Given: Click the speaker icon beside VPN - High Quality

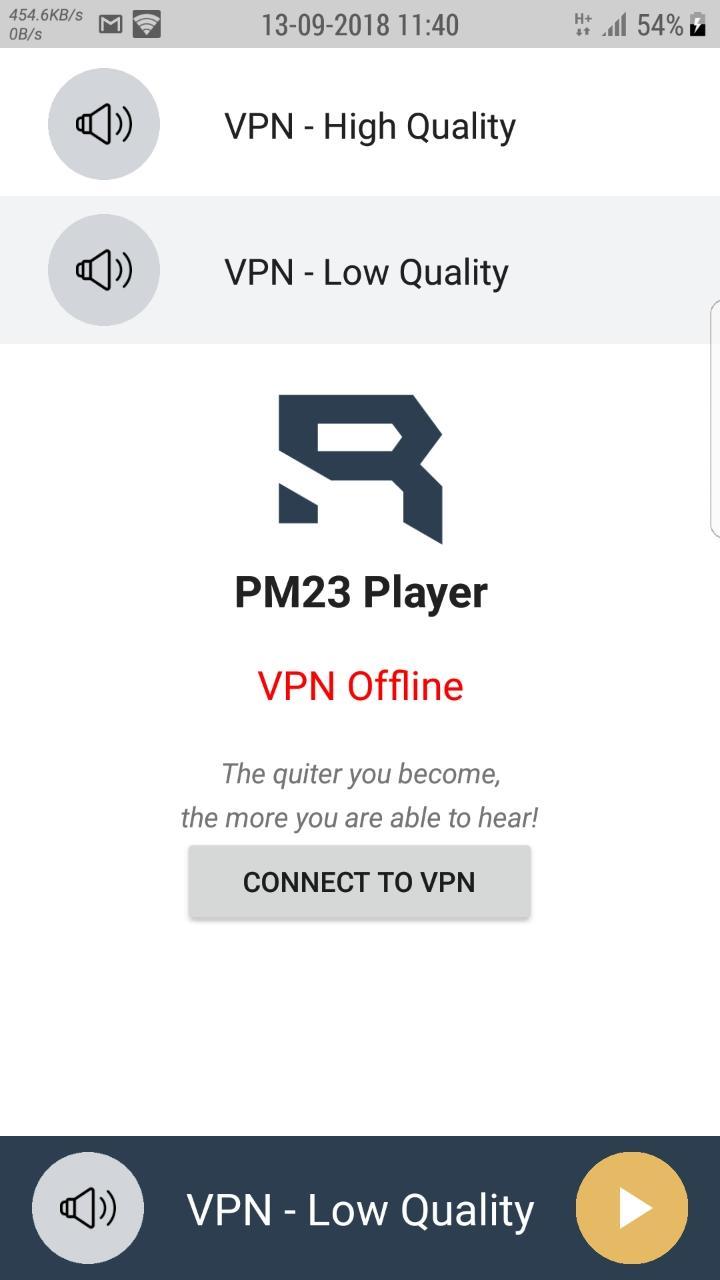Looking at the screenshot, I should pyautogui.click(x=104, y=124).
